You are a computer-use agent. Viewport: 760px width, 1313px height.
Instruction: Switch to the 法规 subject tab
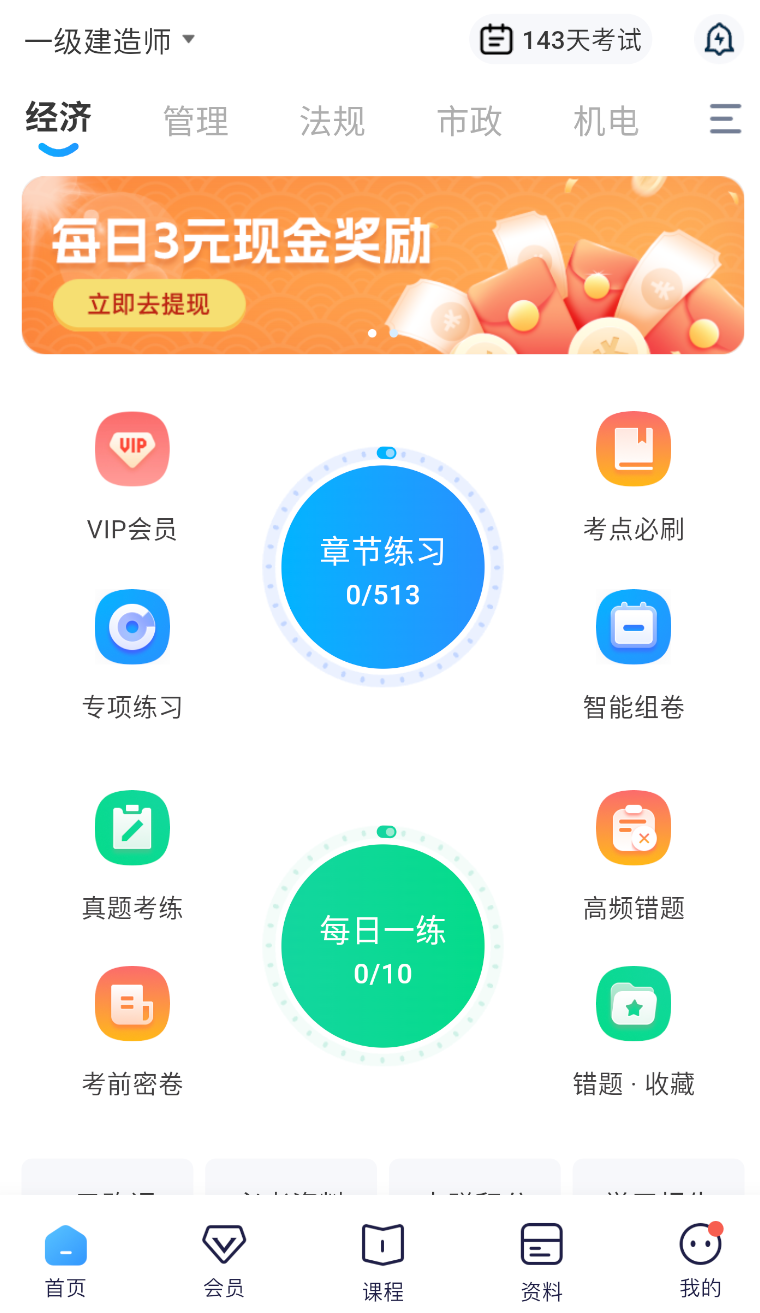click(x=332, y=122)
